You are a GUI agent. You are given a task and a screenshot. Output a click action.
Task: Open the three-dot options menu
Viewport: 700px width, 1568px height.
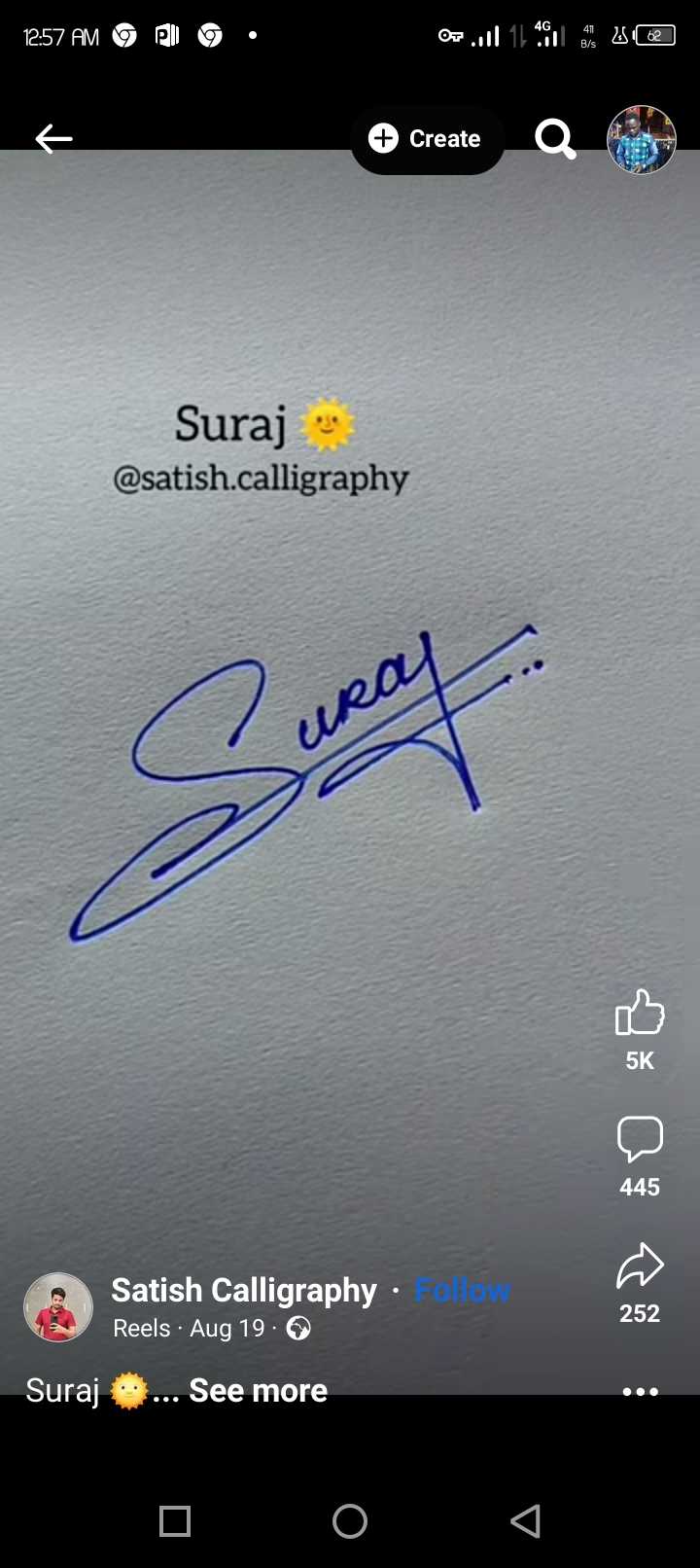(640, 1392)
